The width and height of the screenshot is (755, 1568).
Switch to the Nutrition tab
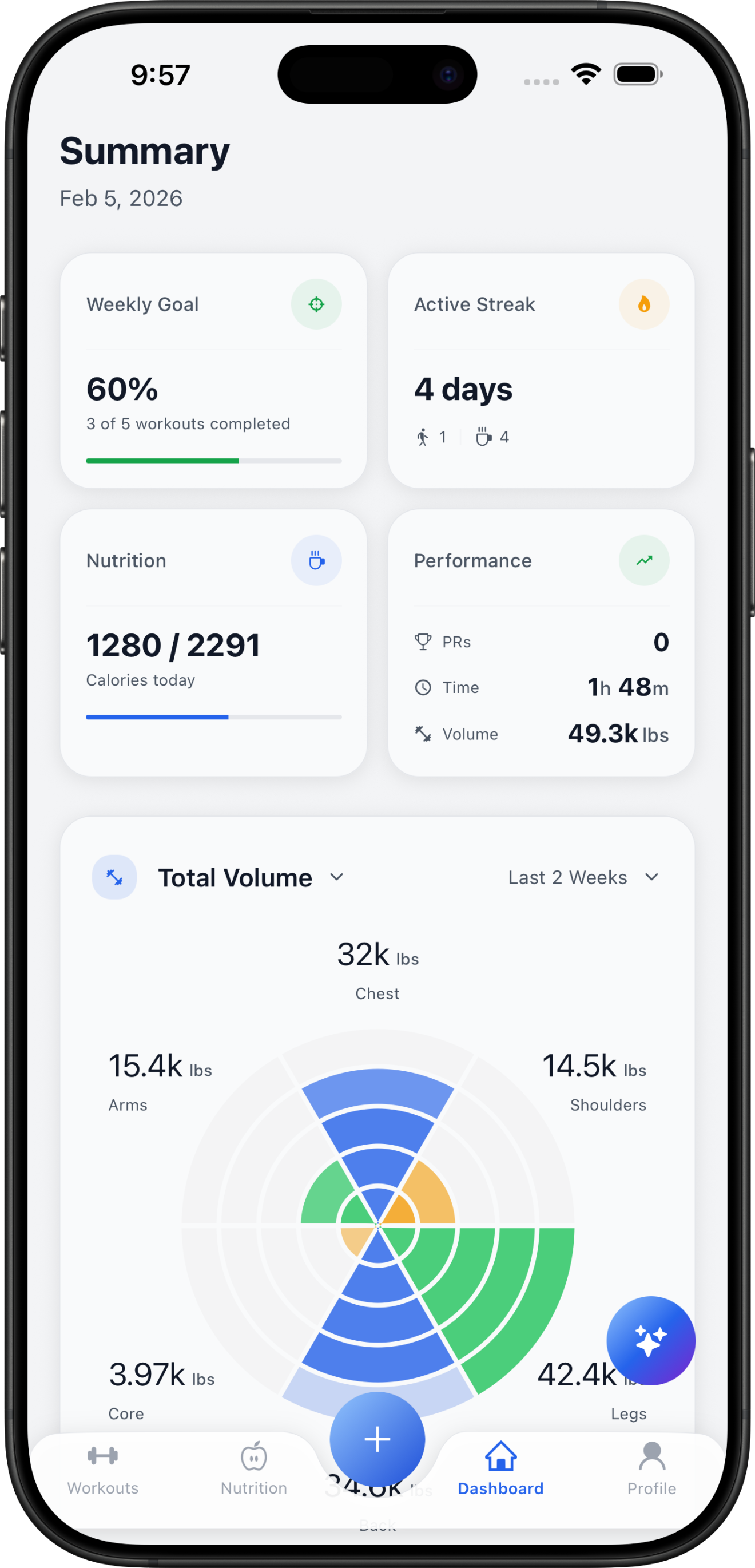click(254, 1470)
